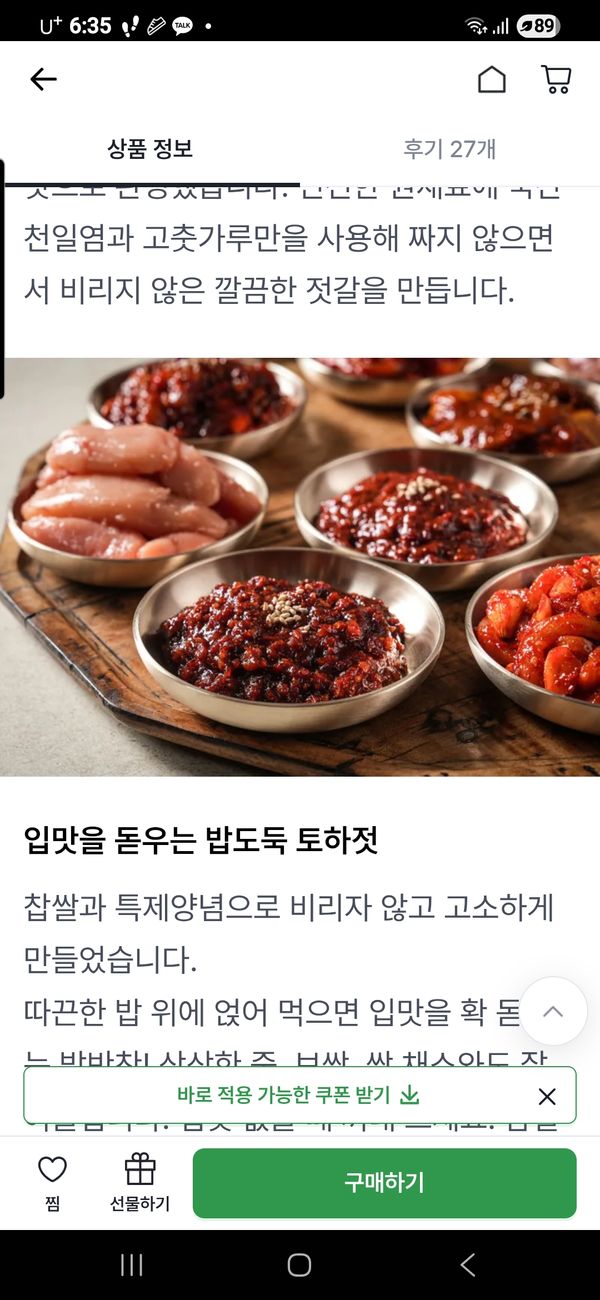Screen dimensions: 600x1300
Task: Go to the system home screen
Action: click(299, 1265)
